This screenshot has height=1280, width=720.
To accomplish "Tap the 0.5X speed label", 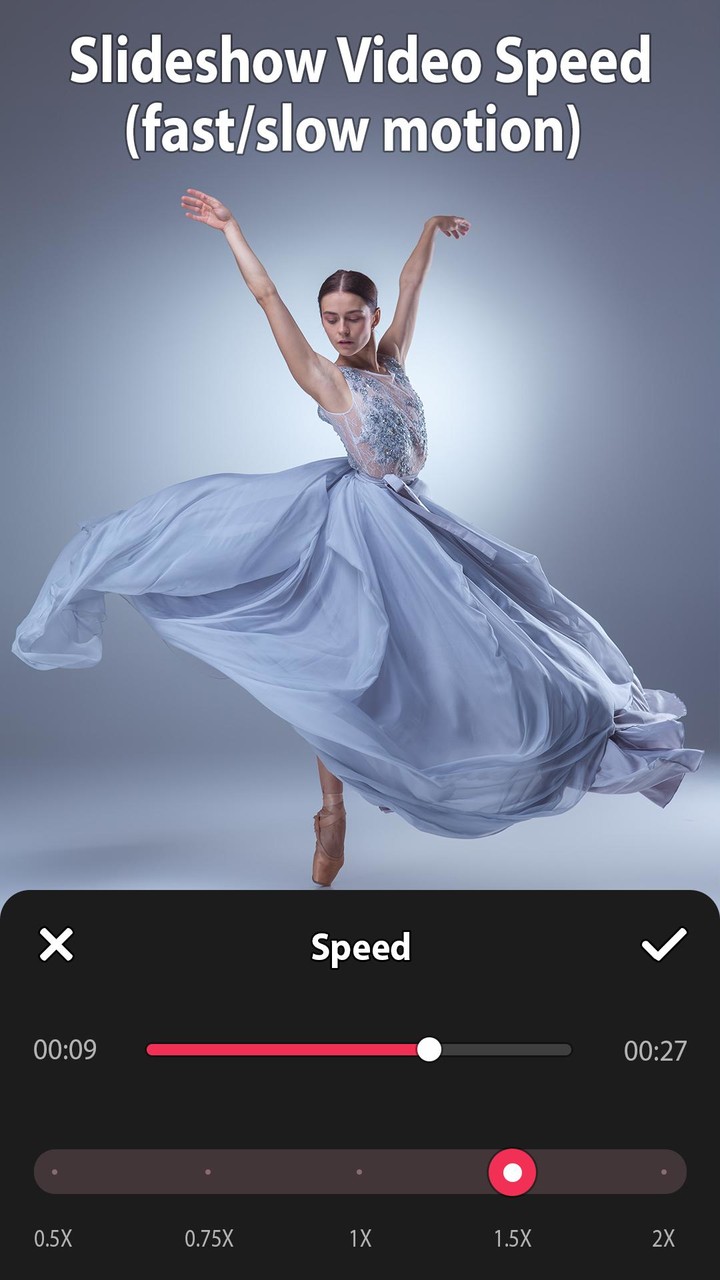I will point(55,1239).
